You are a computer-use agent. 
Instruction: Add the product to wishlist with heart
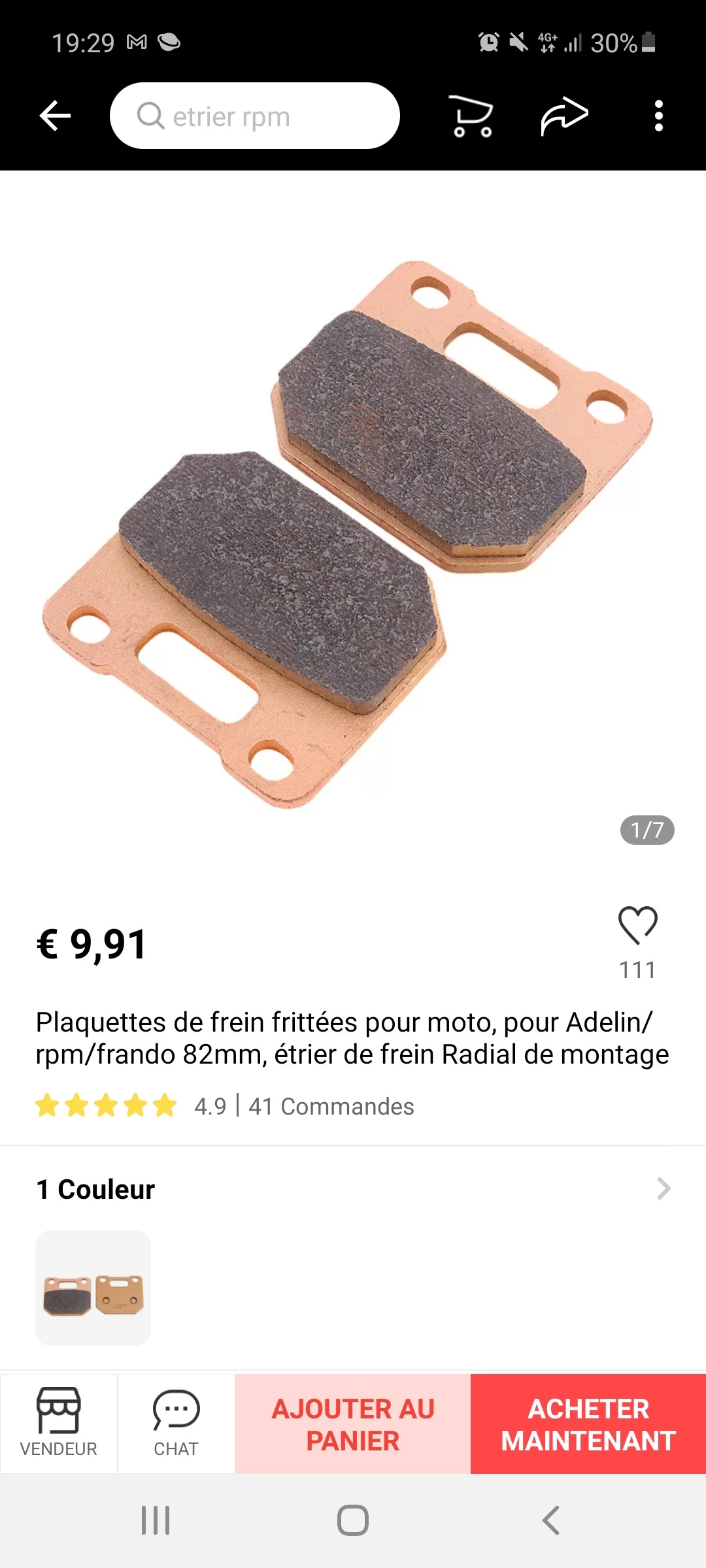click(637, 925)
